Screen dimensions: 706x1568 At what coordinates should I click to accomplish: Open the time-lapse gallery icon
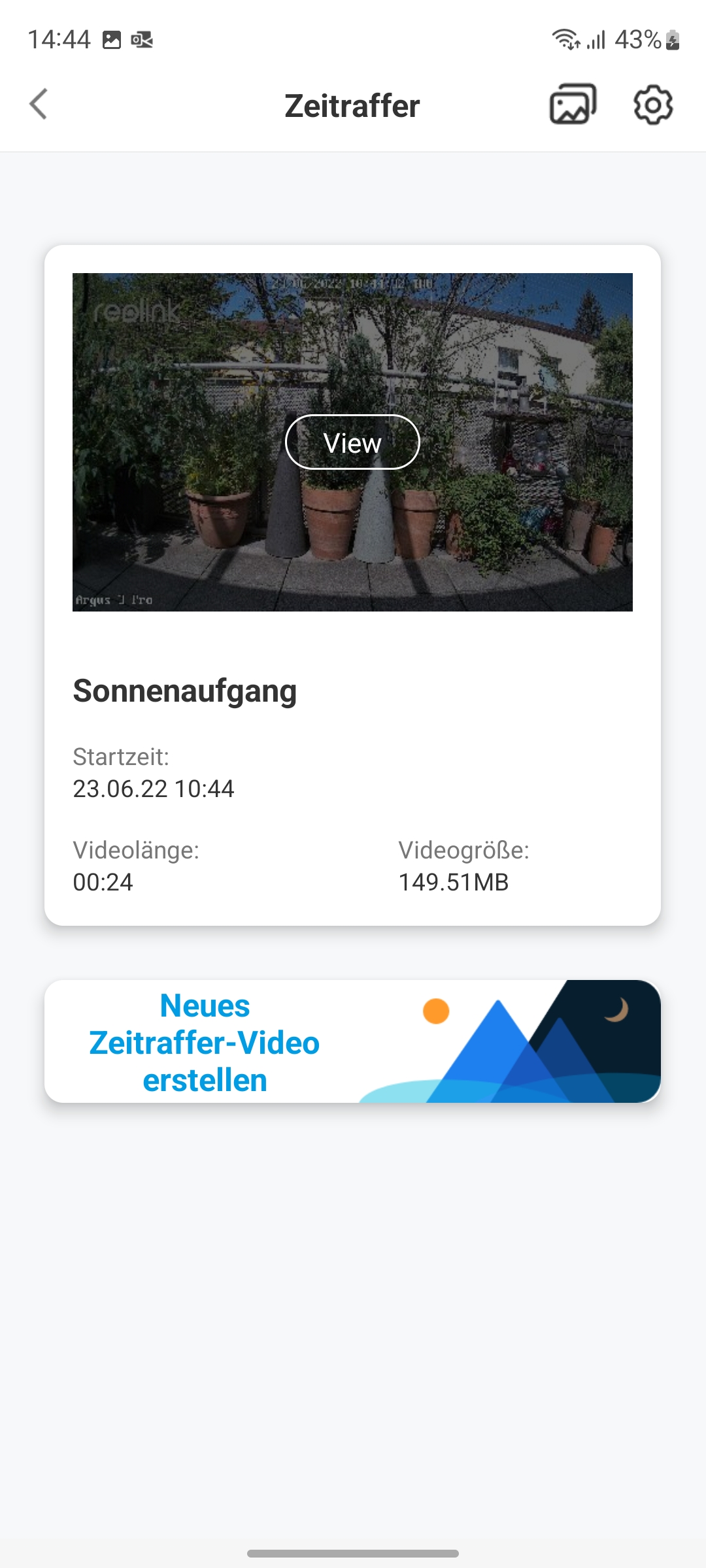(573, 105)
